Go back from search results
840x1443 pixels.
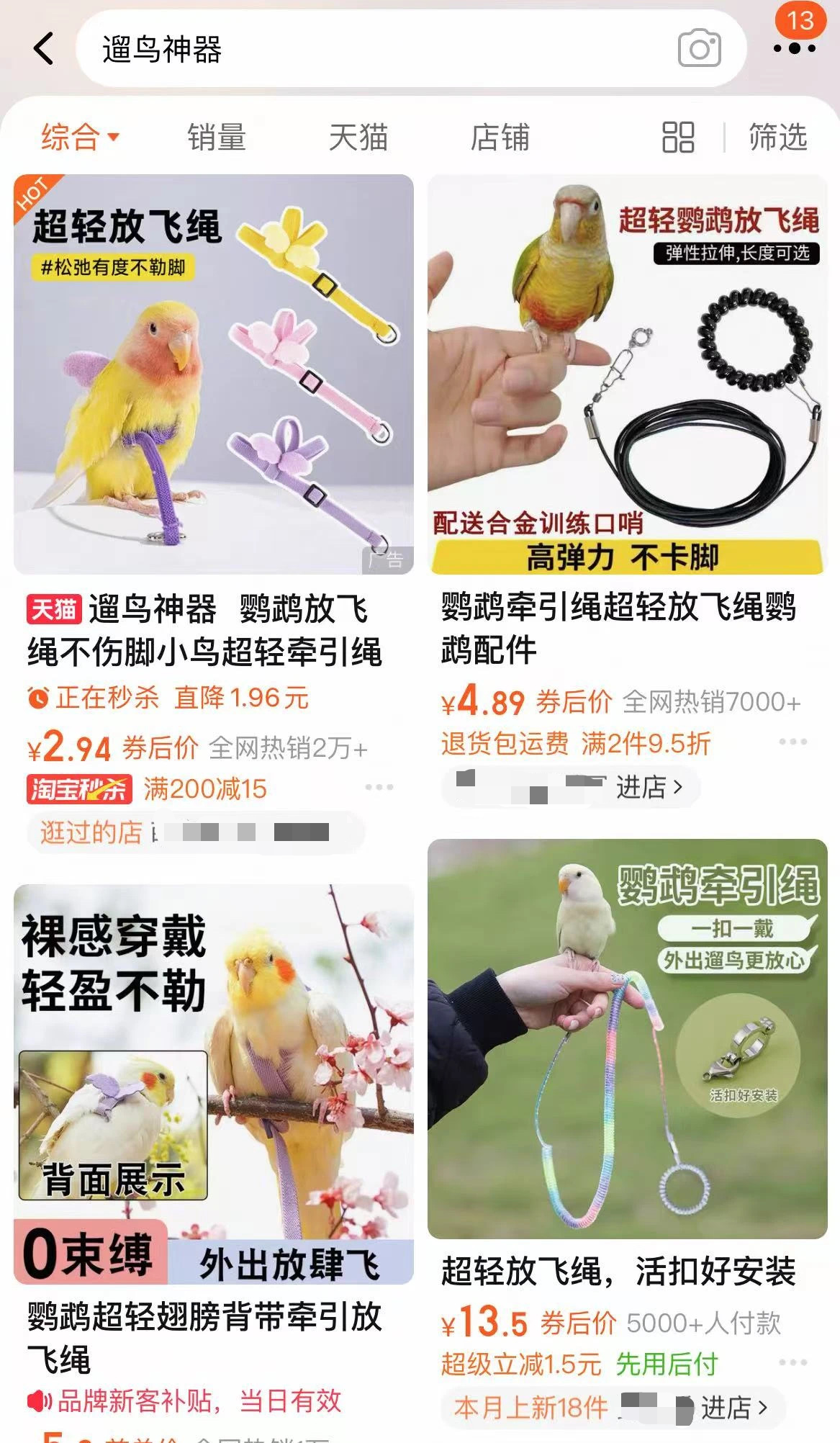point(43,49)
